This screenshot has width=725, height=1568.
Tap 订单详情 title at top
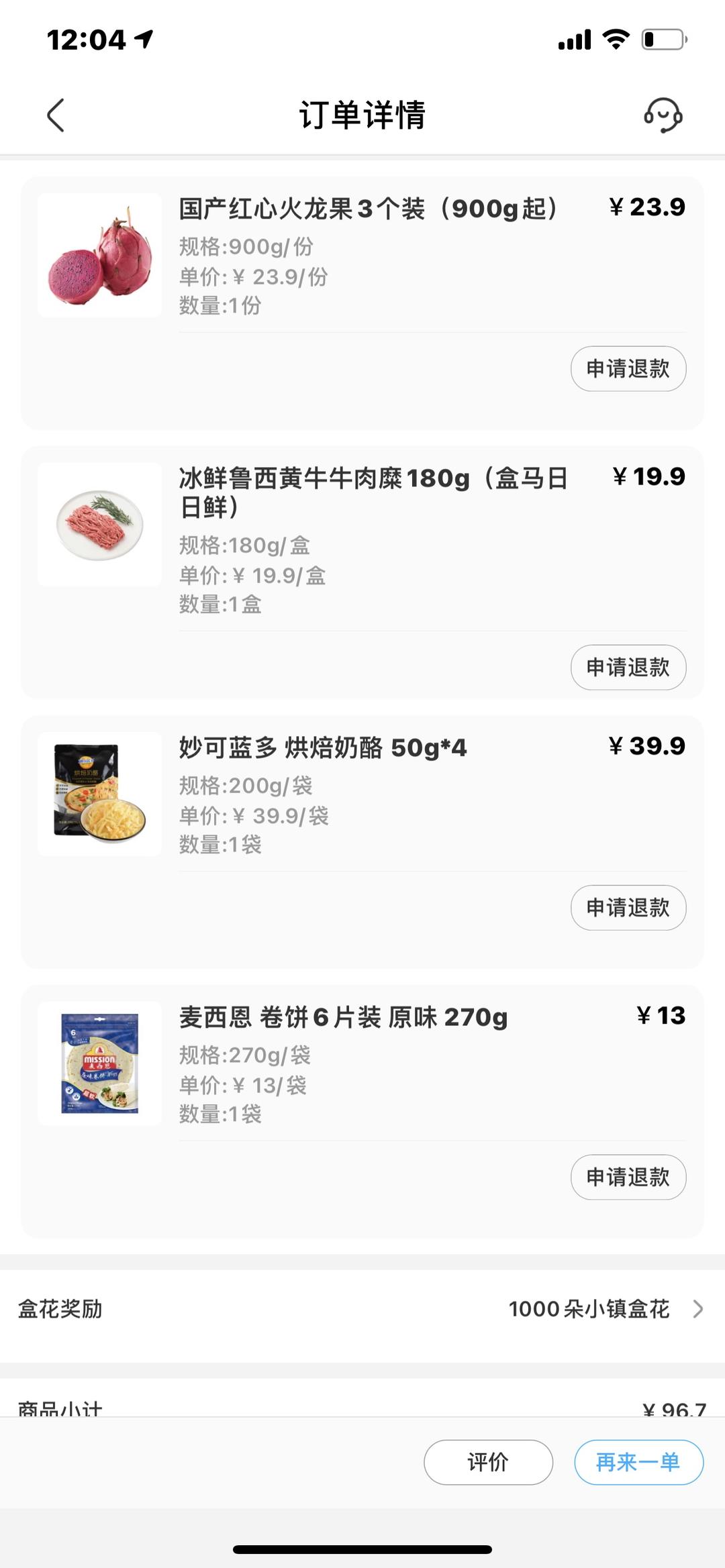(x=362, y=114)
